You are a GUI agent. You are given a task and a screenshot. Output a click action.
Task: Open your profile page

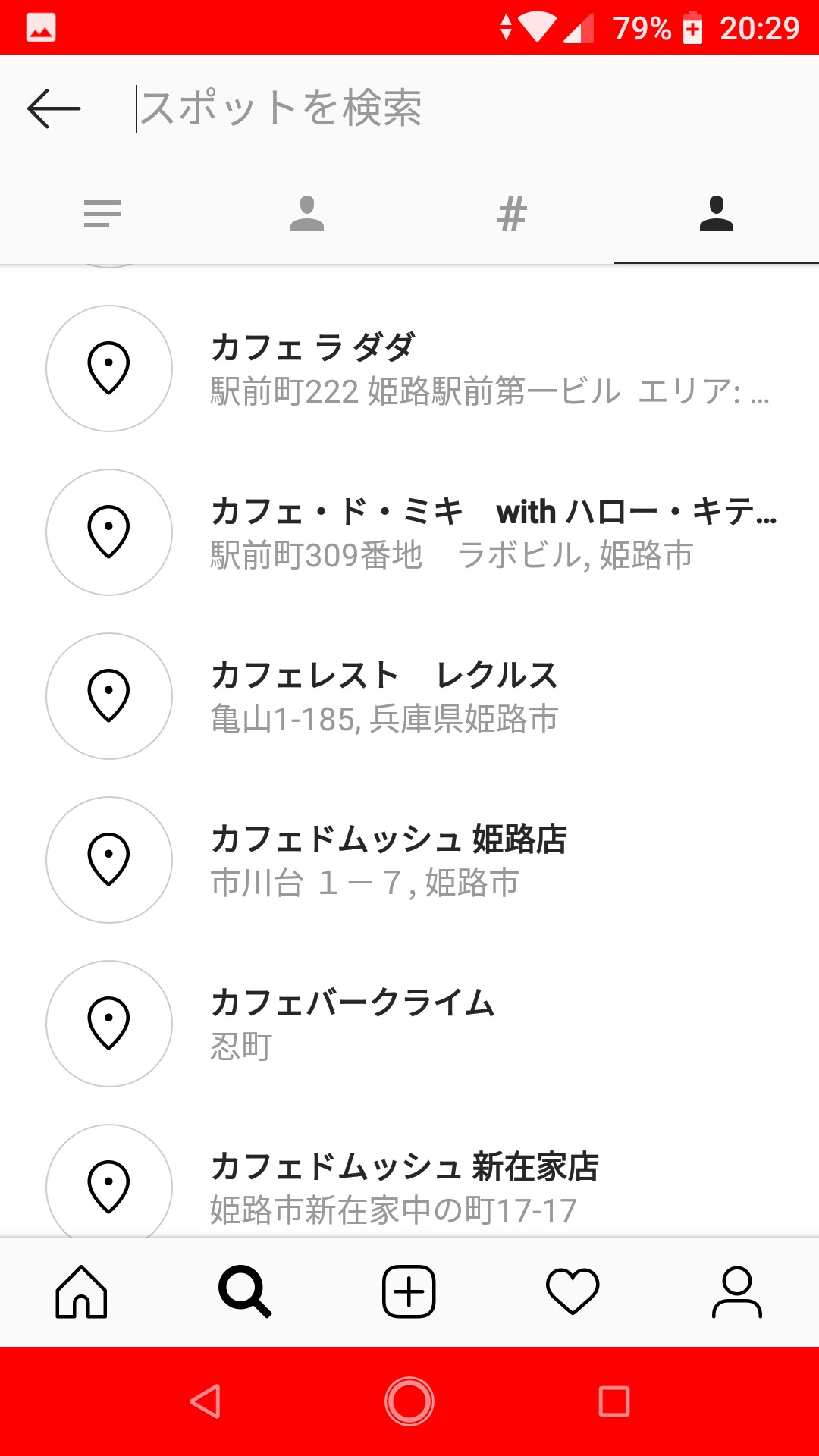click(x=736, y=1291)
